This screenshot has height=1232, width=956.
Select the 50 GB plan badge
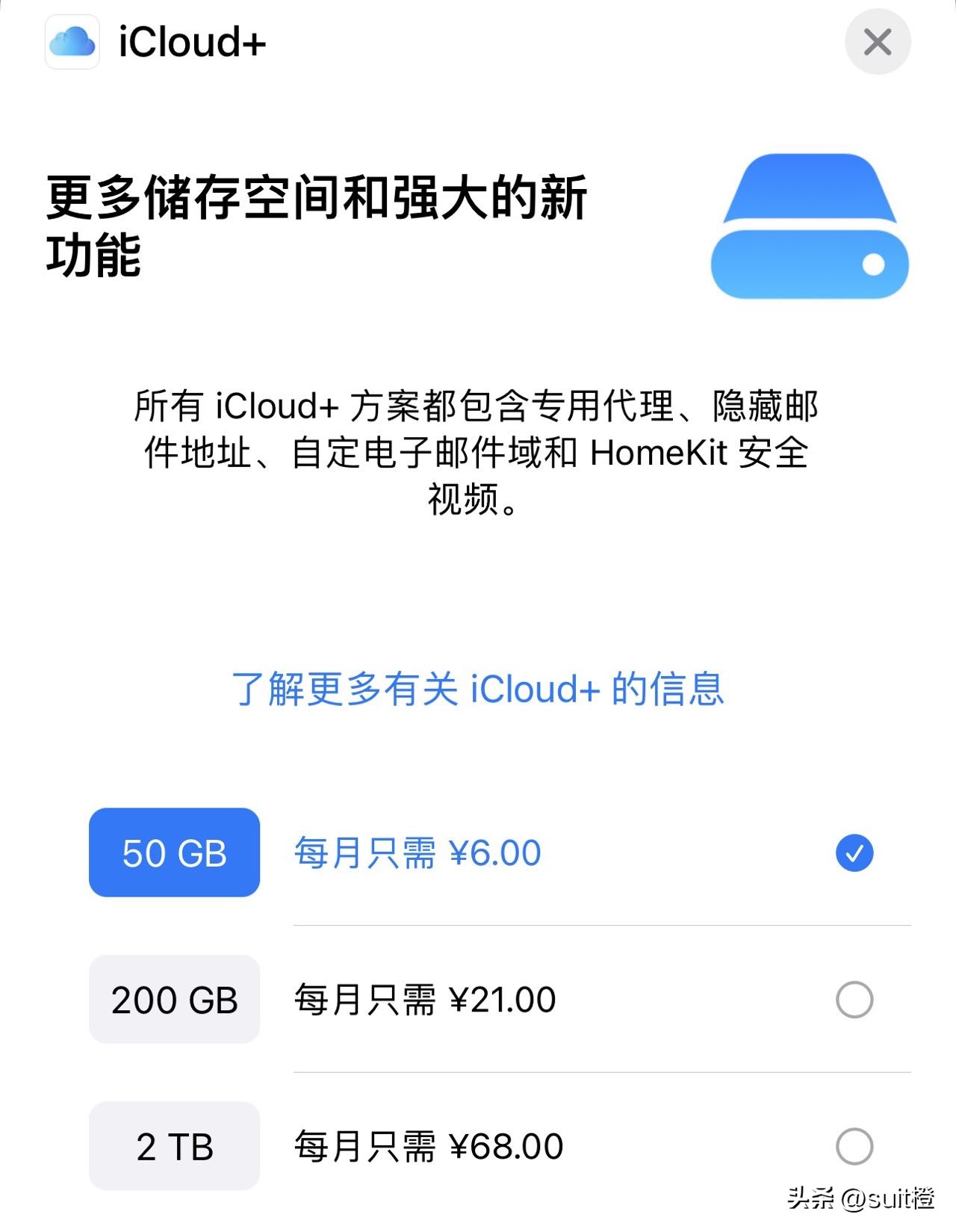pos(173,852)
